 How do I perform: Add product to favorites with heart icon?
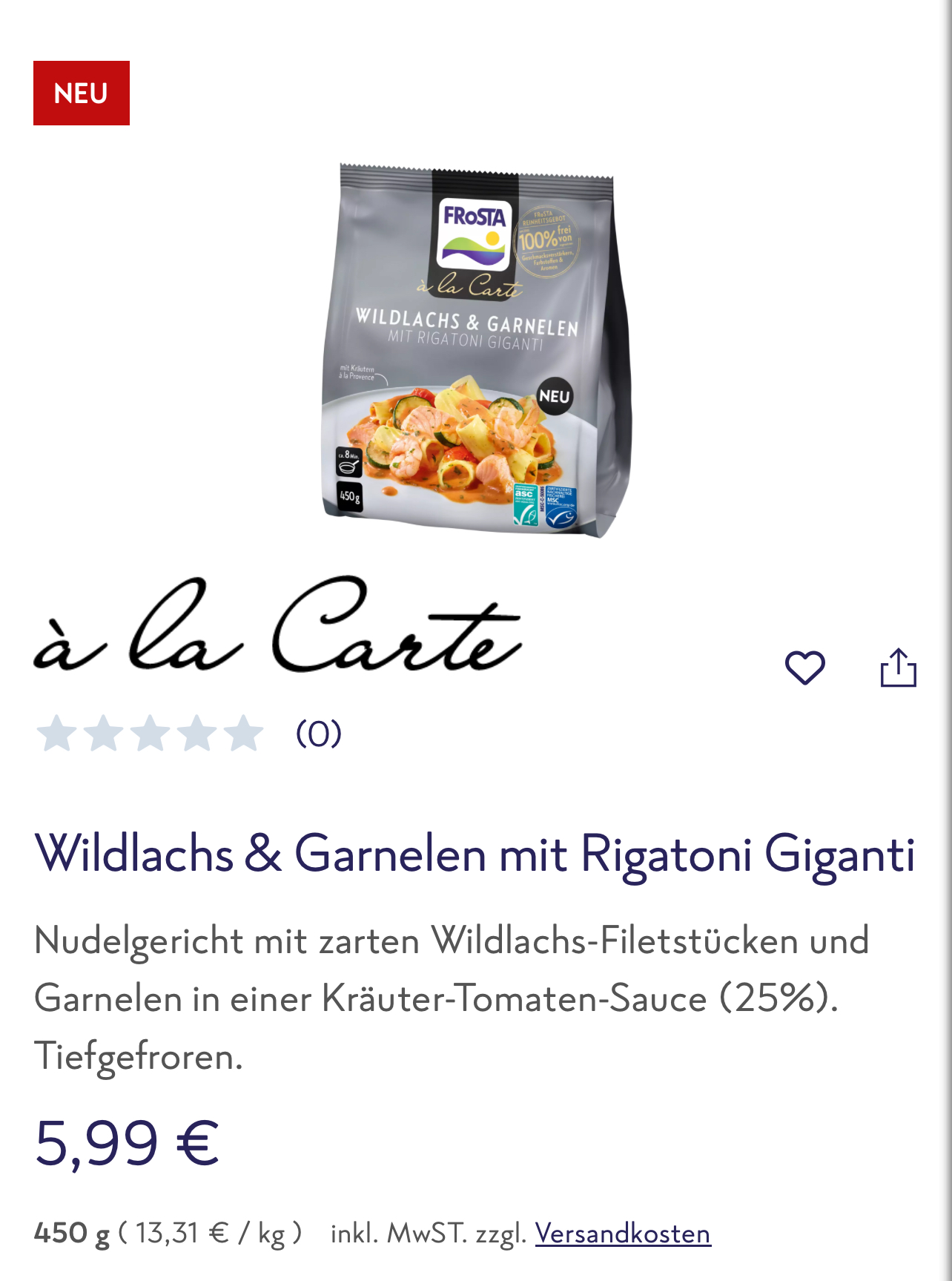coord(804,668)
